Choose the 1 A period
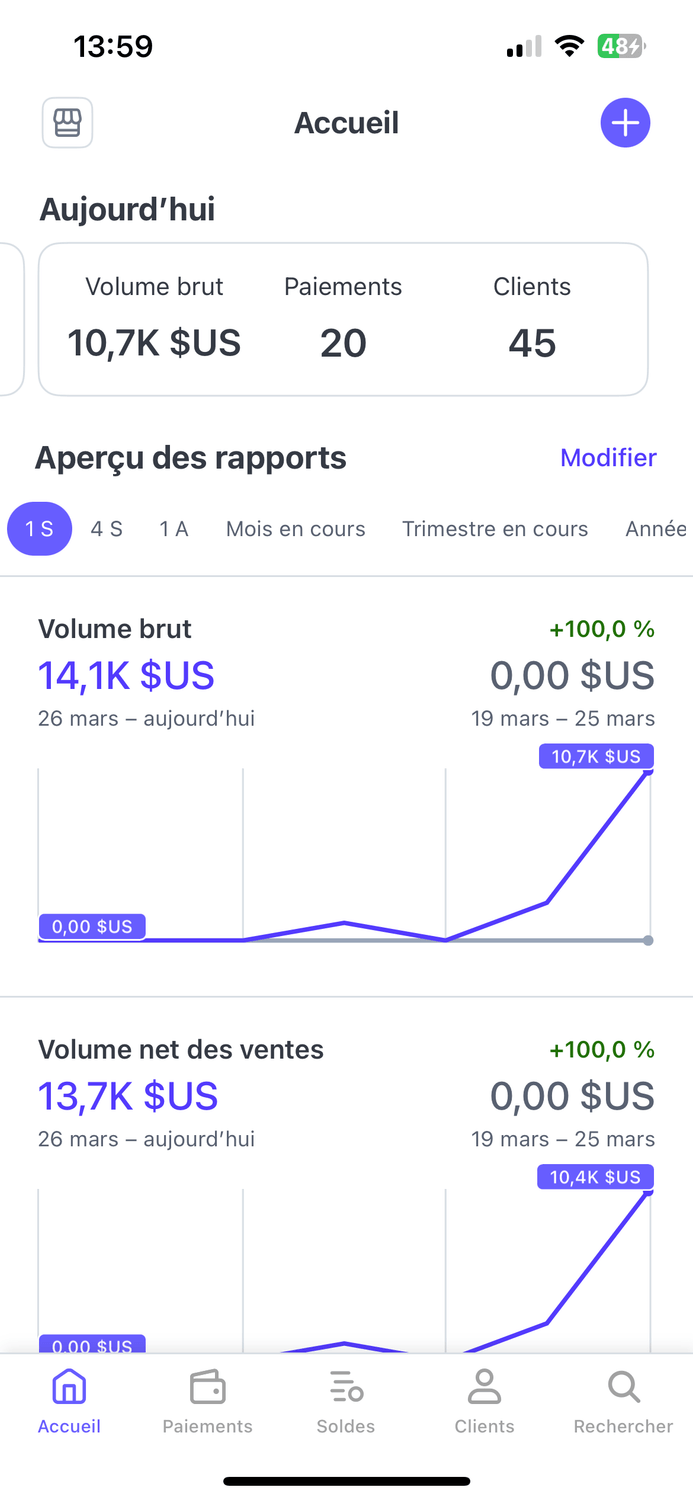The image size is (693, 1500). 174,529
